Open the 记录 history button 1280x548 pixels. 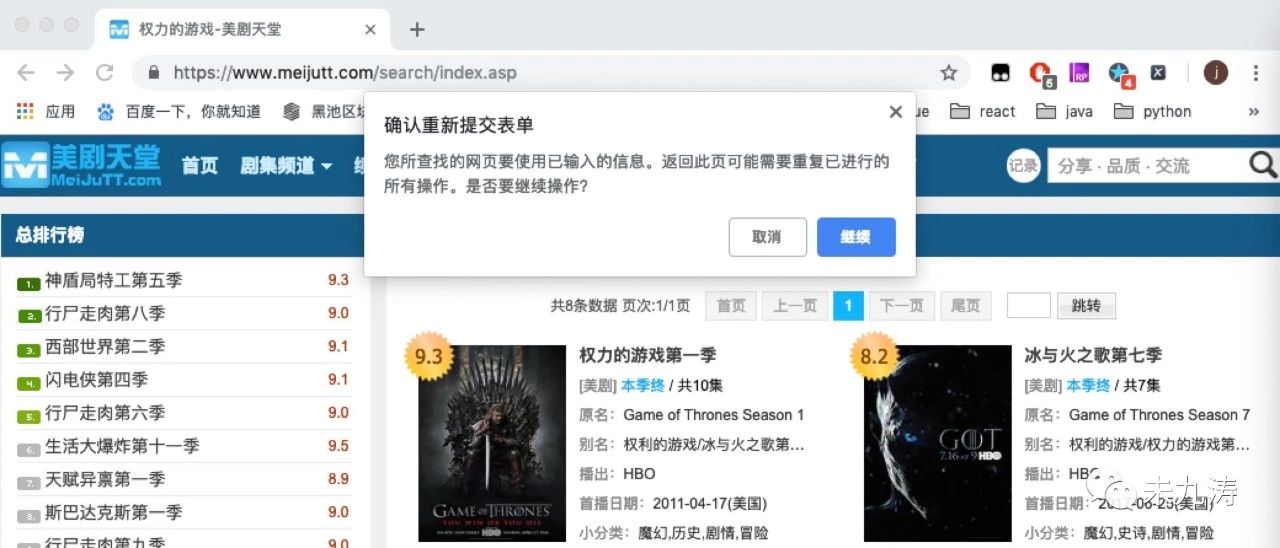coord(1023,166)
